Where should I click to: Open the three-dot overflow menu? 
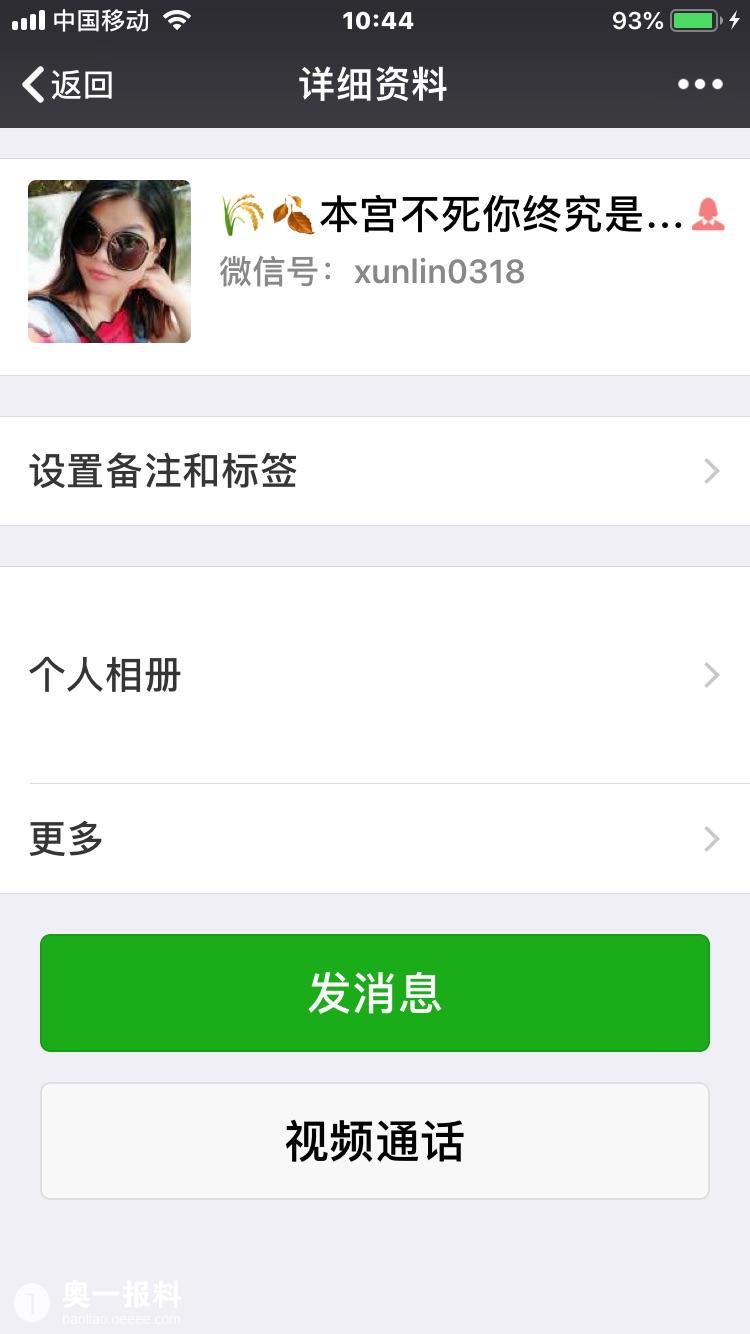coord(700,85)
